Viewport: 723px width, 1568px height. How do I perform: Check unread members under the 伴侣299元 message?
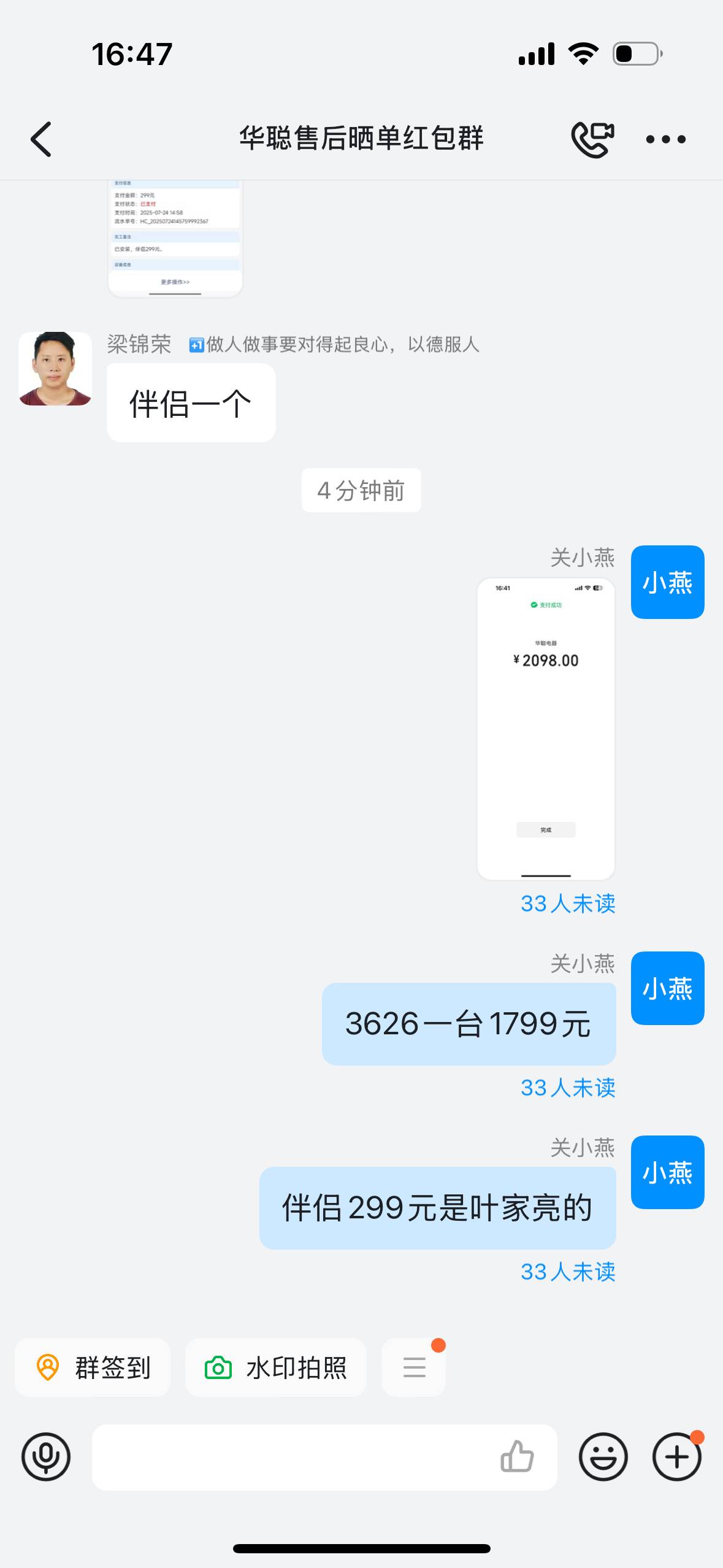tap(567, 1272)
